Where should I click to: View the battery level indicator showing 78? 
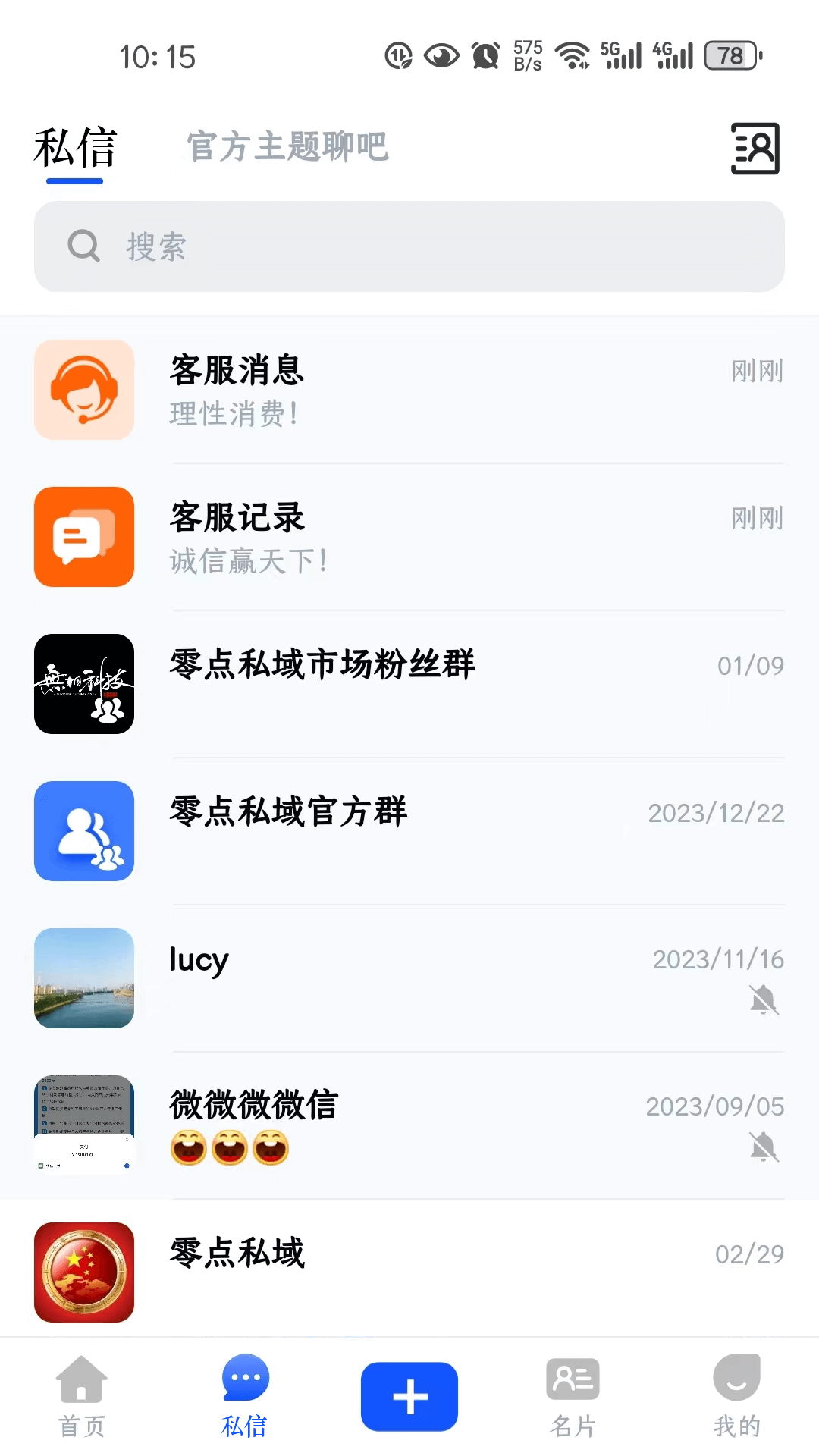730,54
